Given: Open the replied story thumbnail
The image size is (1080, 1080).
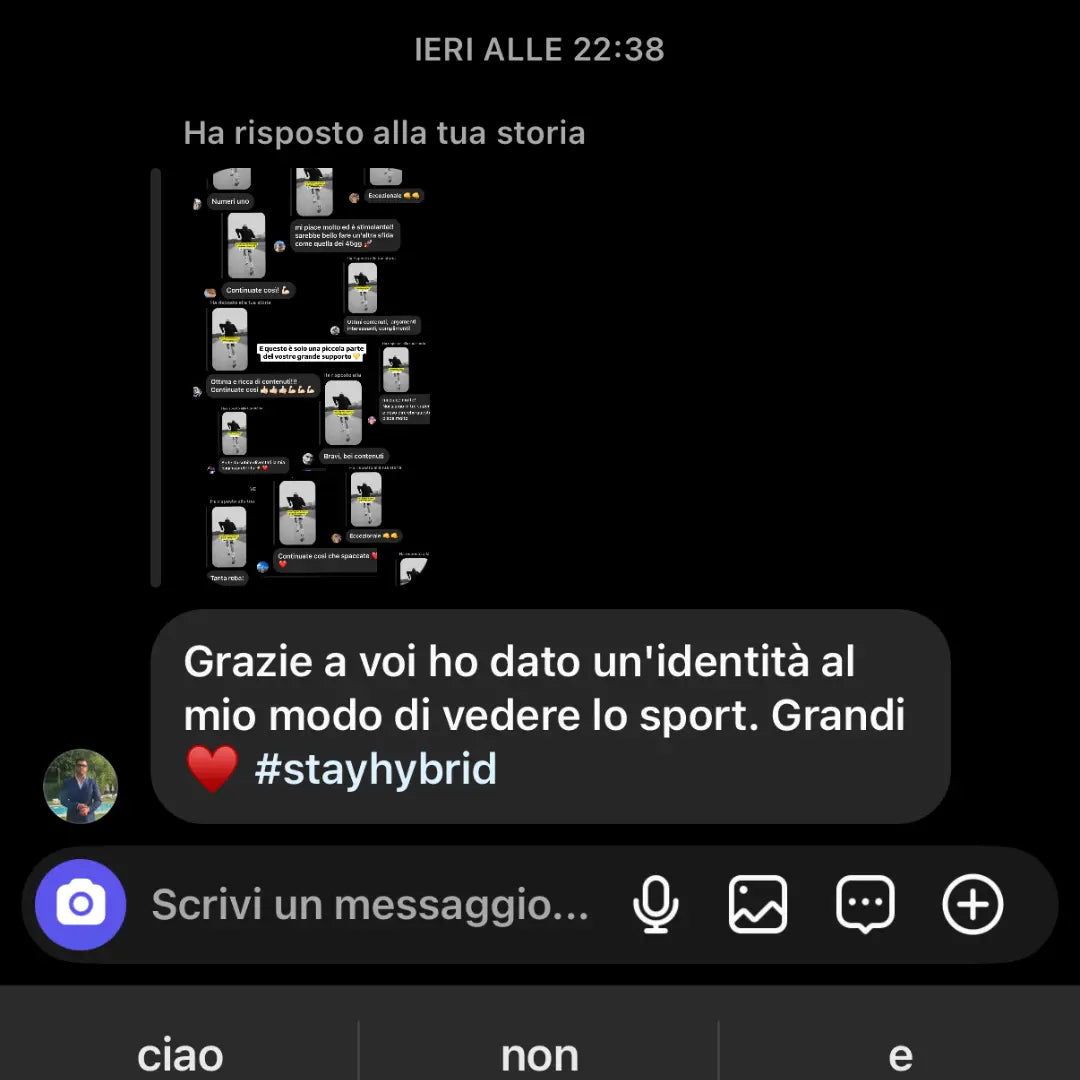Looking at the screenshot, I should coord(312,377).
